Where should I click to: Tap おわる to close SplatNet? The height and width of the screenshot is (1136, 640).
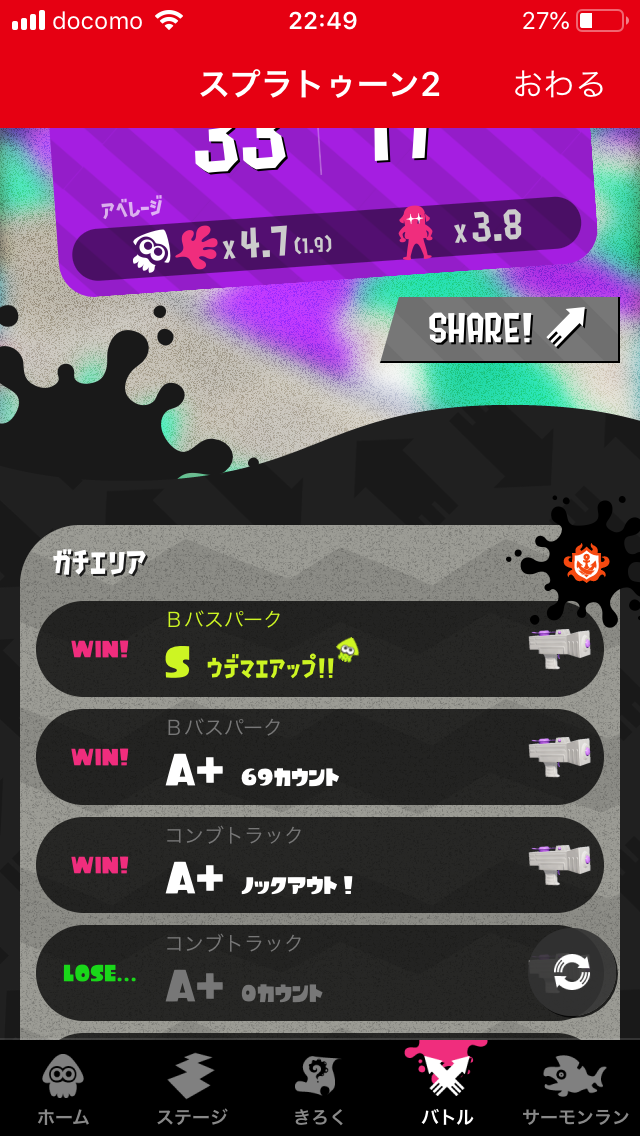tap(559, 84)
